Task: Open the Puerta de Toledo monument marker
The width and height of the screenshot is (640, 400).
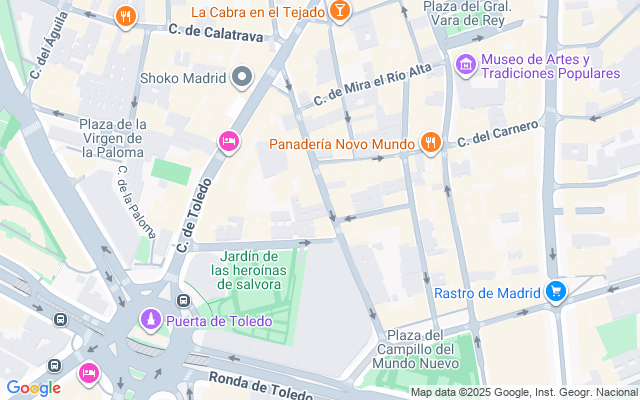Action: coord(149,320)
